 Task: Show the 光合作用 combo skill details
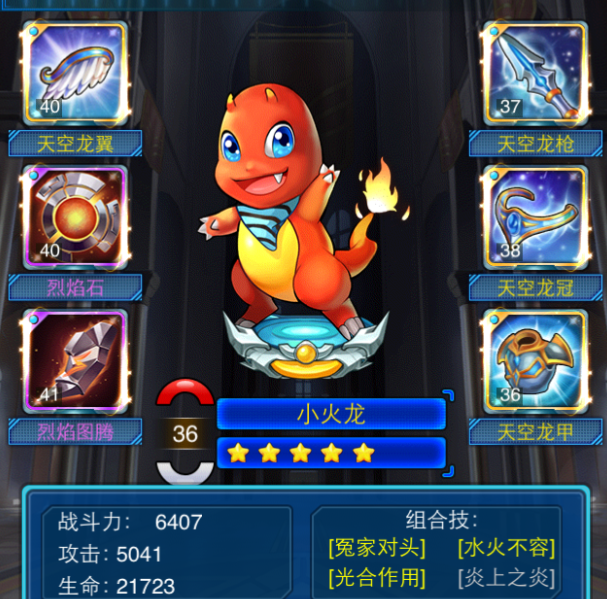(377, 577)
